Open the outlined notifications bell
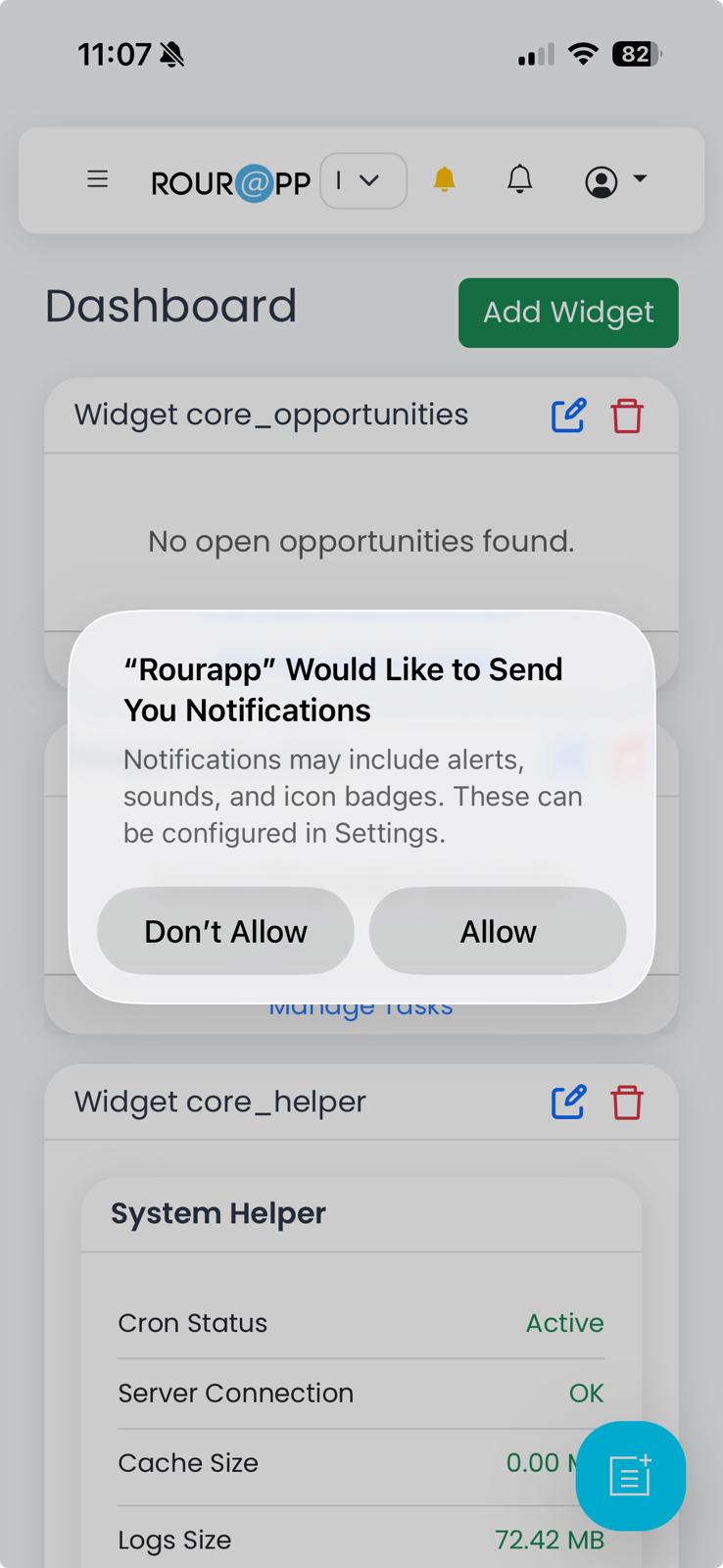Viewport: 723px width, 1568px height. 520,179
